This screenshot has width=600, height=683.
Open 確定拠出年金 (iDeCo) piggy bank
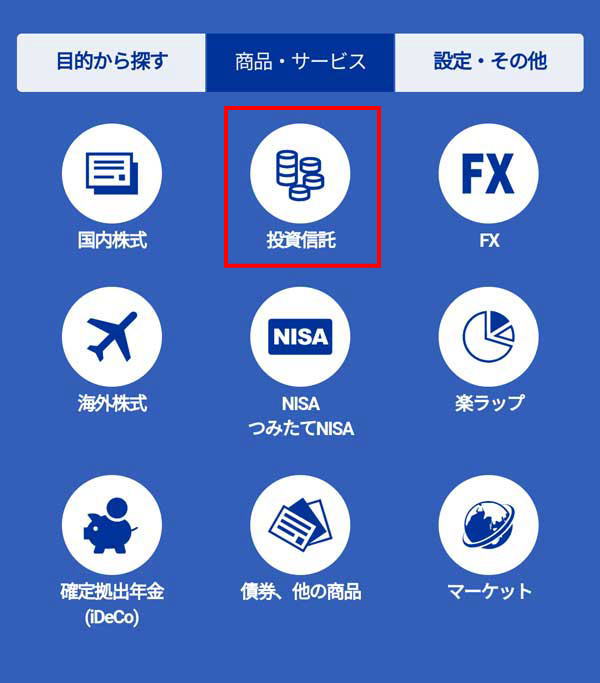(112, 525)
